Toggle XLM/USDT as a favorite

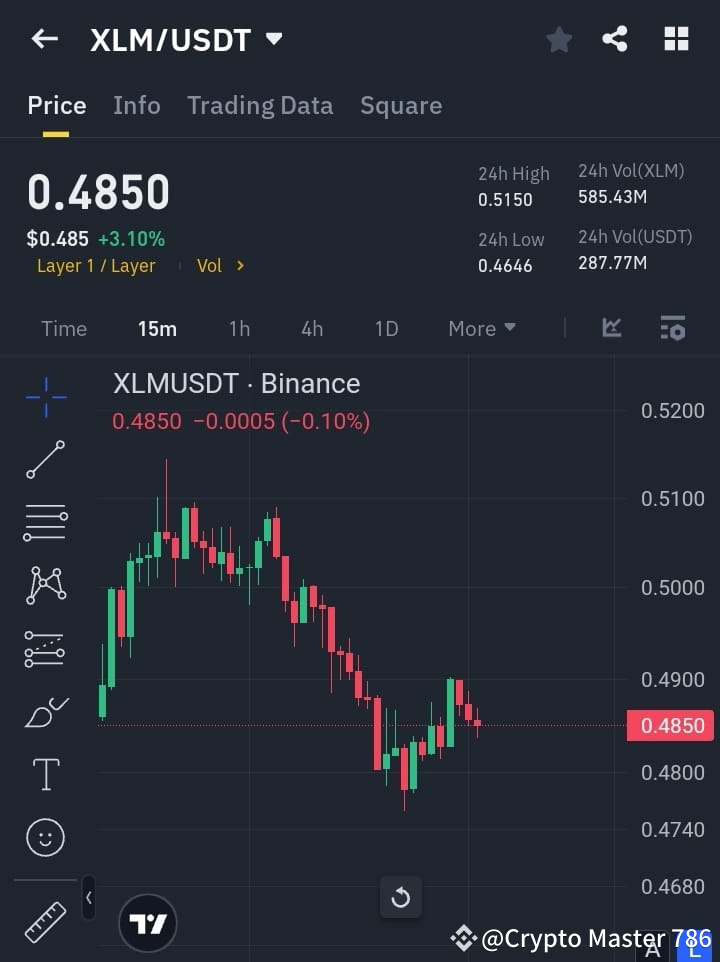558,39
